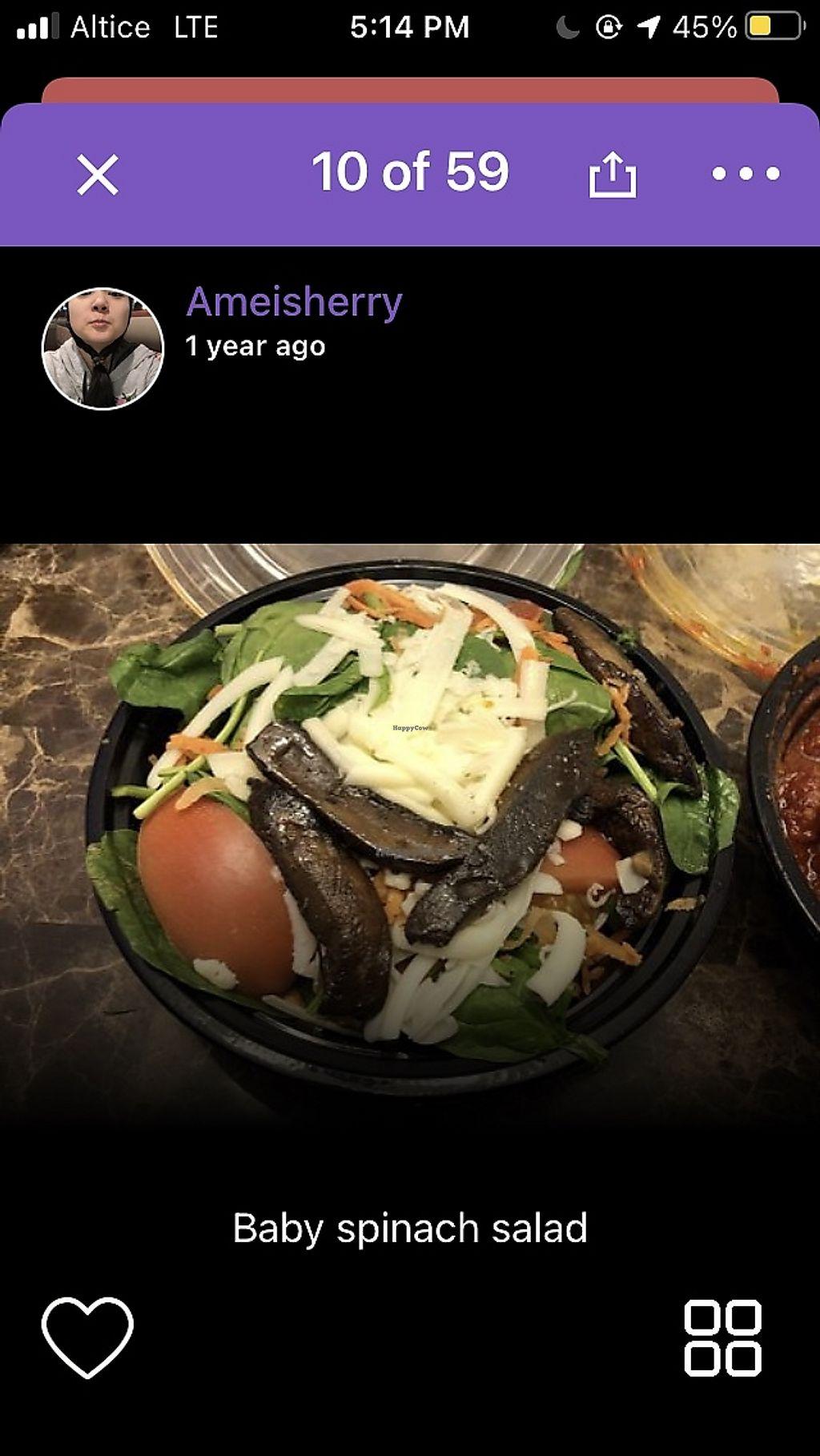Tap the baby spinach salad photo
This screenshot has height=1456, width=820.
[410, 833]
